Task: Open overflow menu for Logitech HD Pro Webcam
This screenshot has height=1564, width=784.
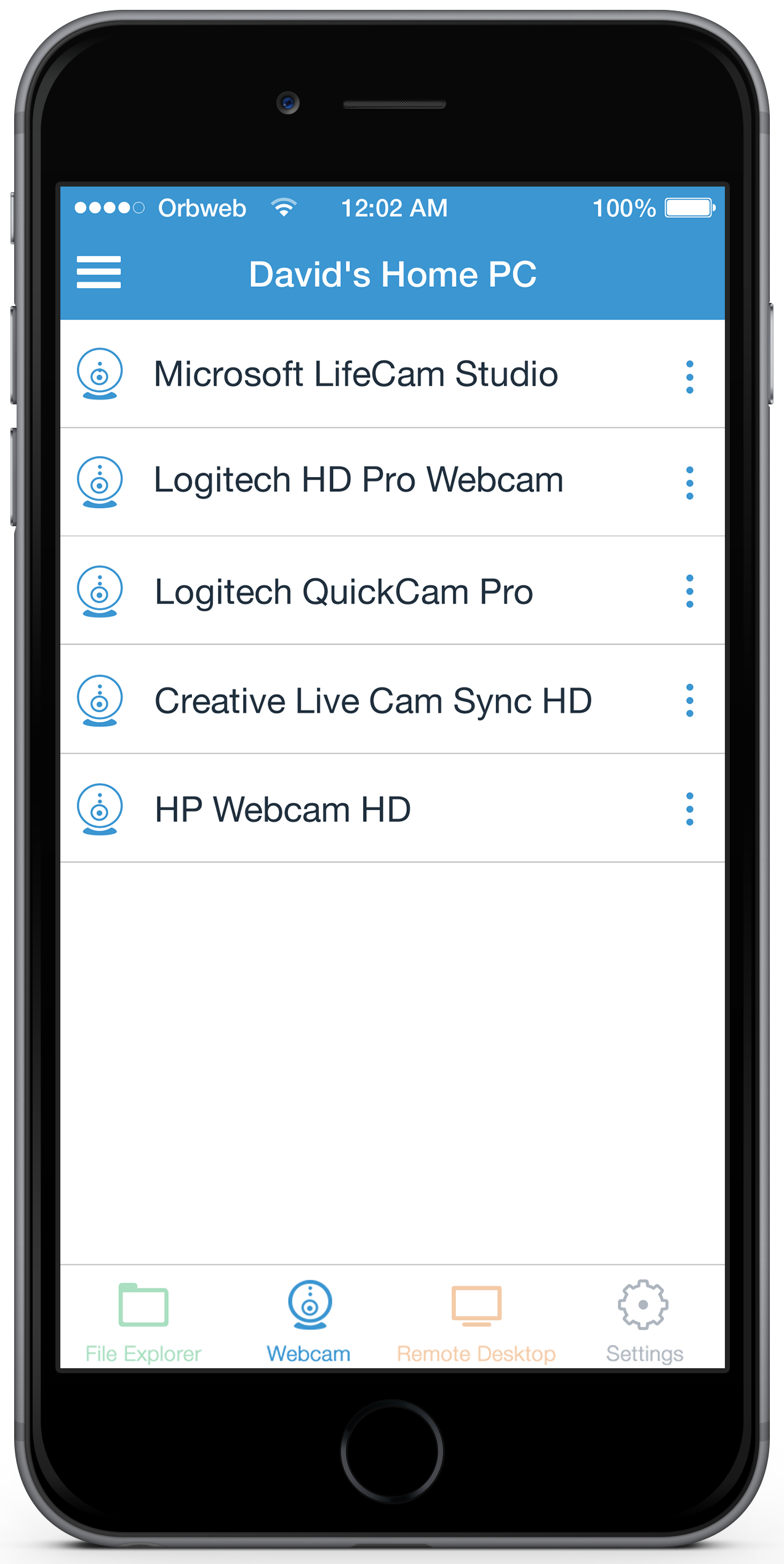Action: 690,483
